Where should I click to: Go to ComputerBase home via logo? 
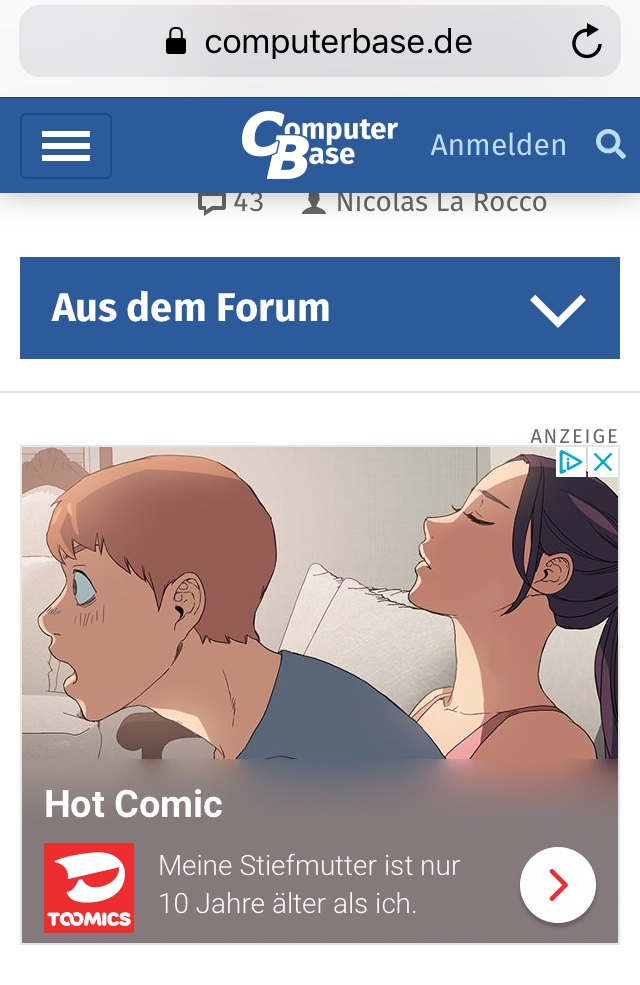(x=319, y=145)
